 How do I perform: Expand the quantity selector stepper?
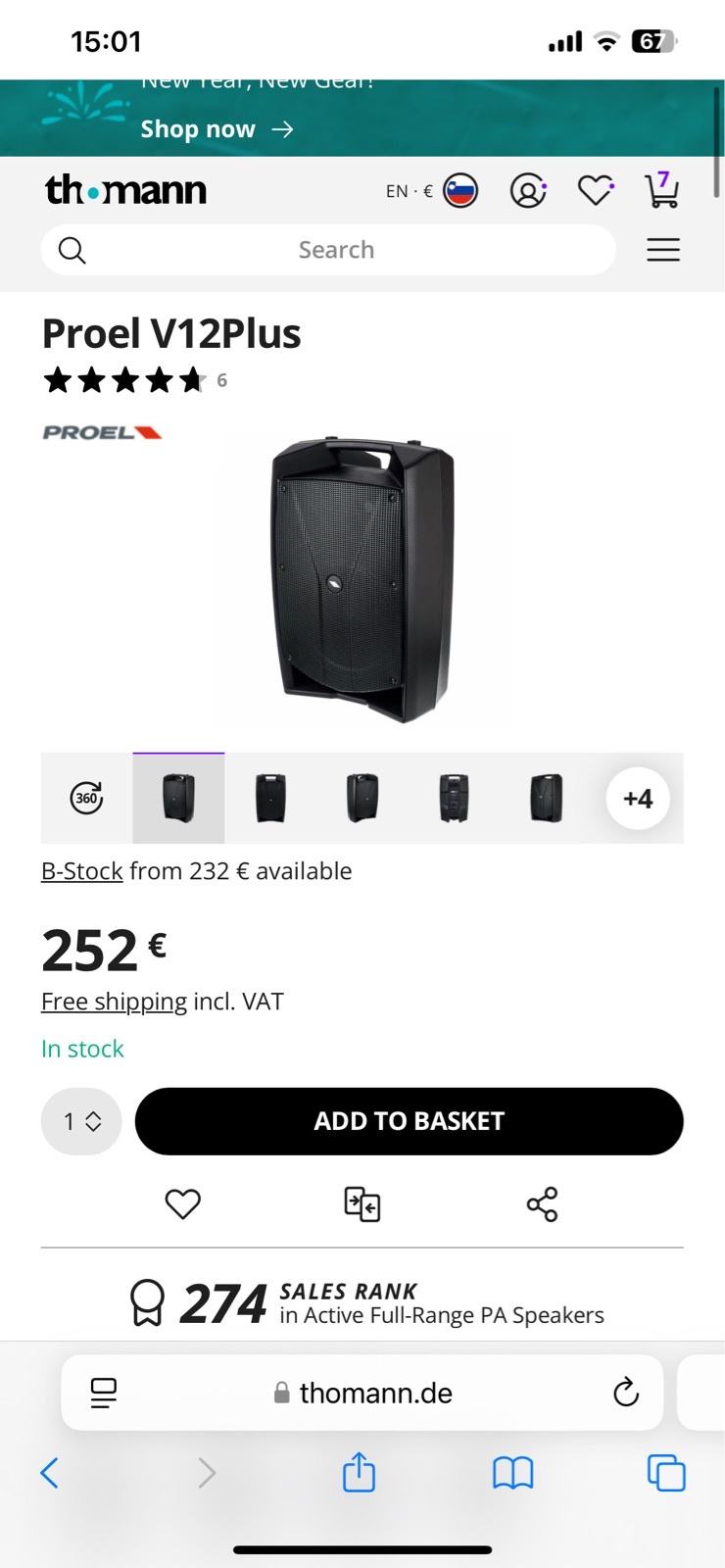[80, 1120]
